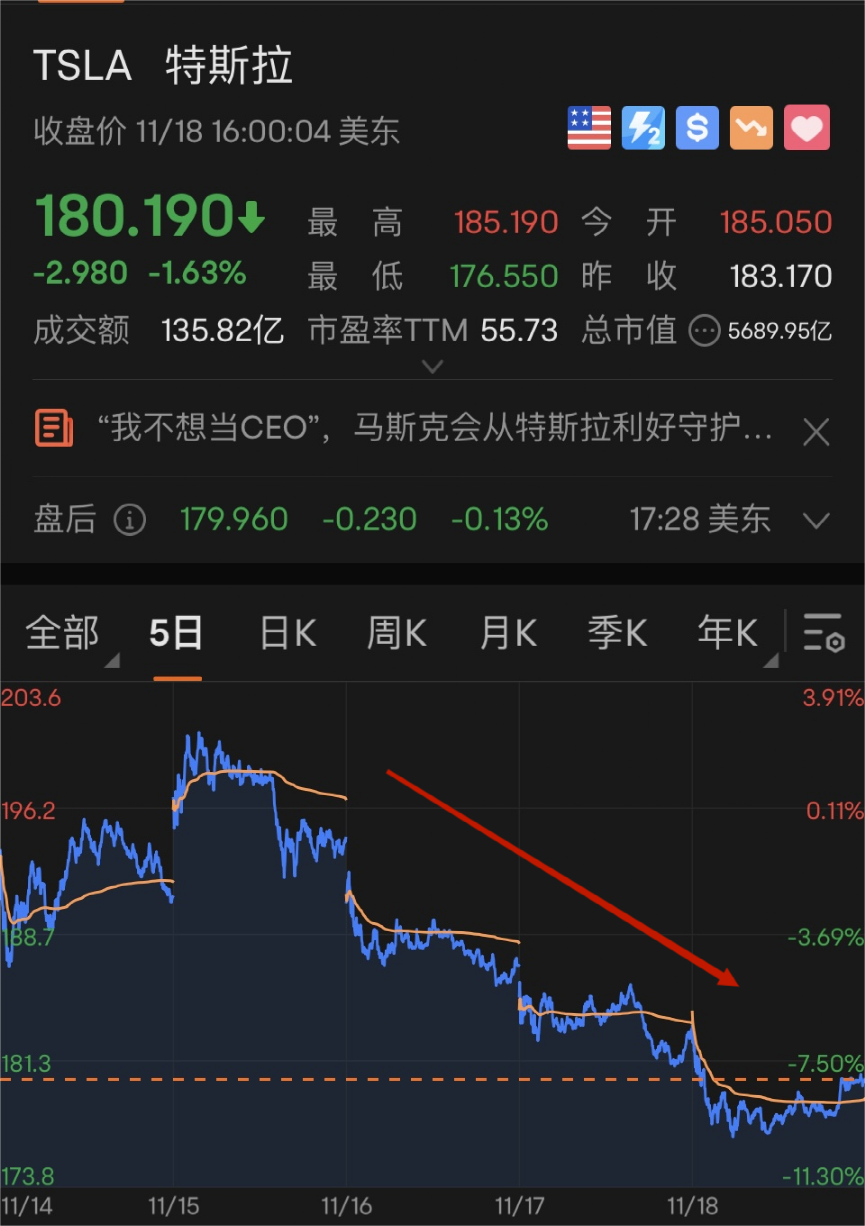
Task: Switch to the 全部 chart range
Action: (62, 634)
